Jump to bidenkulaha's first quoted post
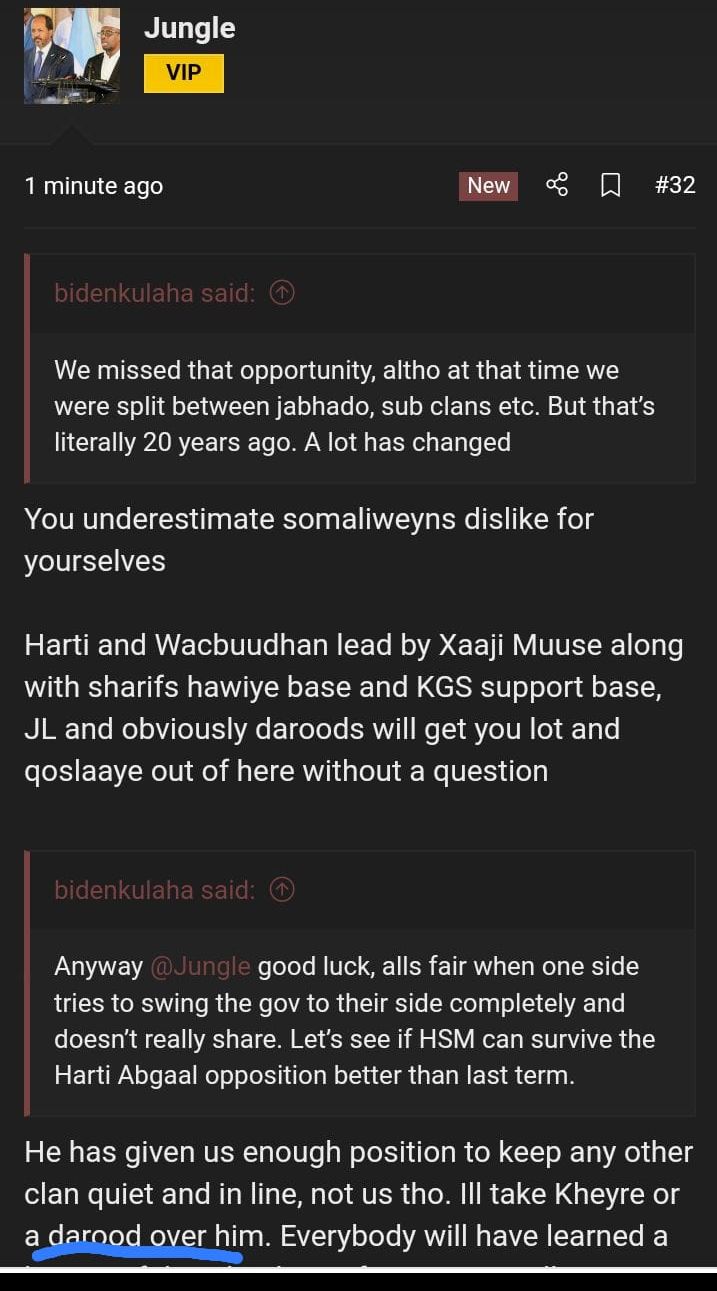The image size is (717, 1291). click(x=282, y=293)
